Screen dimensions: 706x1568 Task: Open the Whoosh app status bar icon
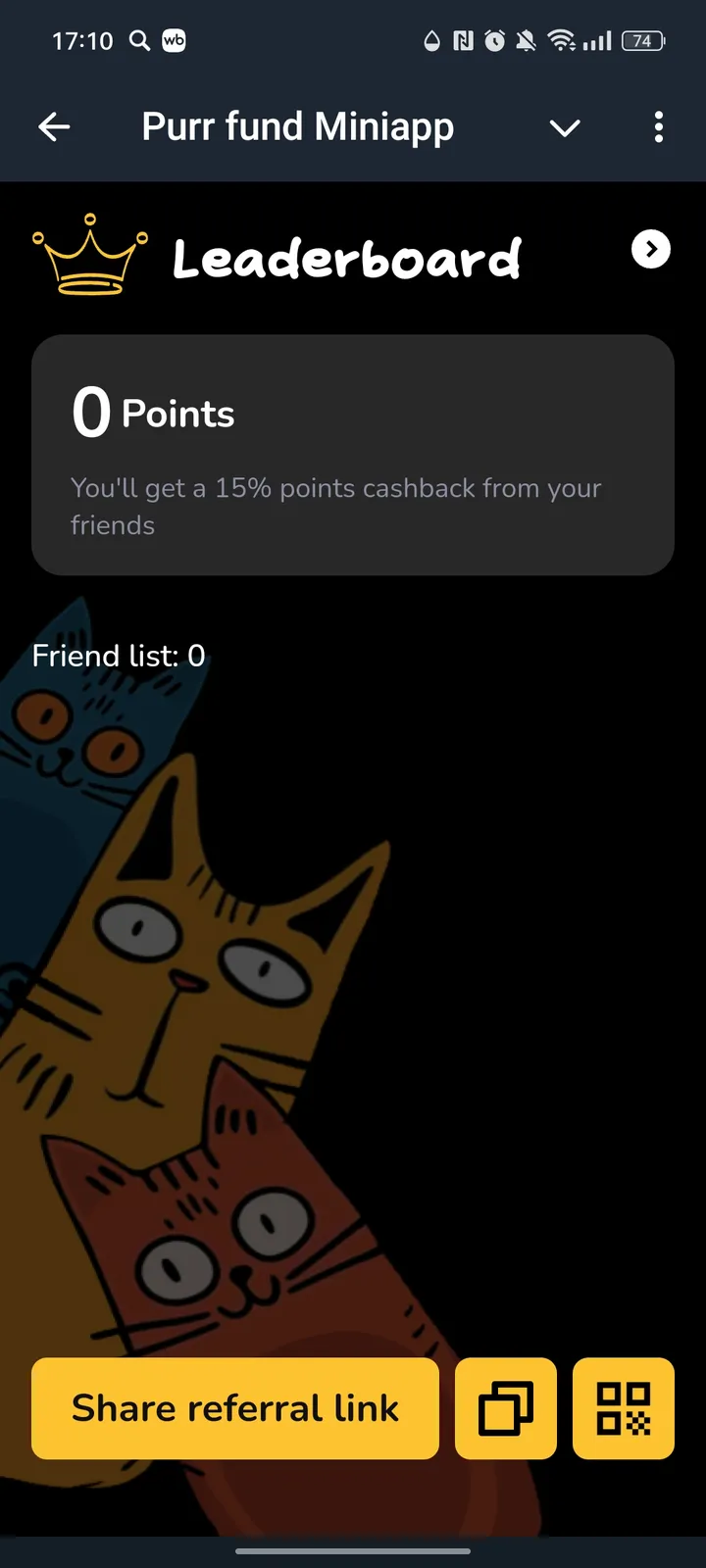[175, 41]
